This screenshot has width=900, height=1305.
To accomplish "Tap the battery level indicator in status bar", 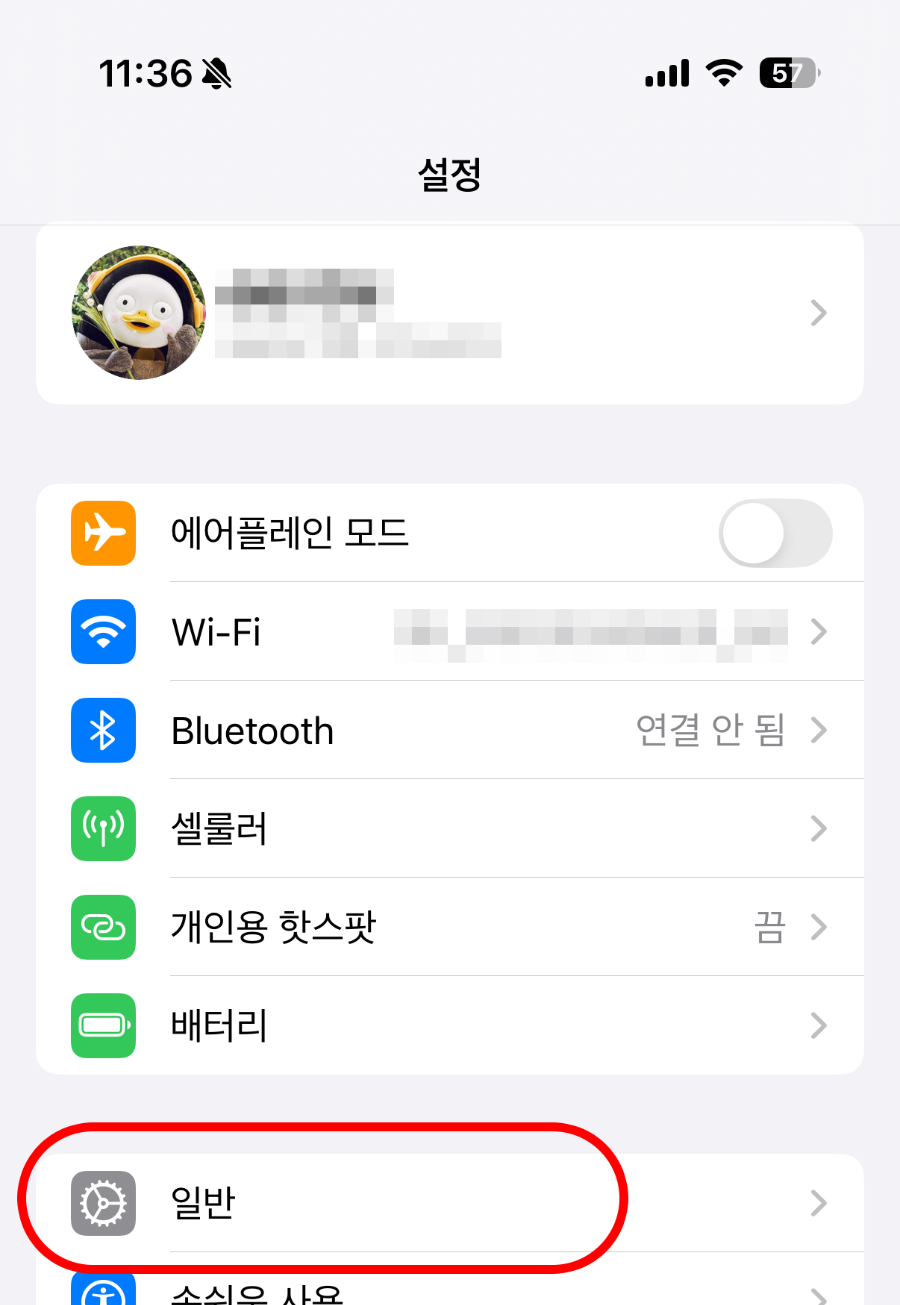I will coord(787,73).
